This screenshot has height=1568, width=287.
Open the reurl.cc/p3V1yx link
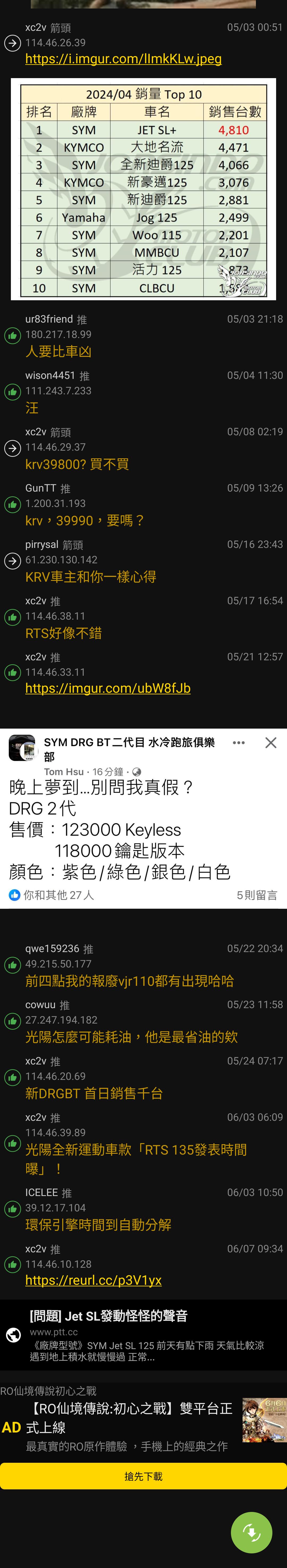(93, 1280)
